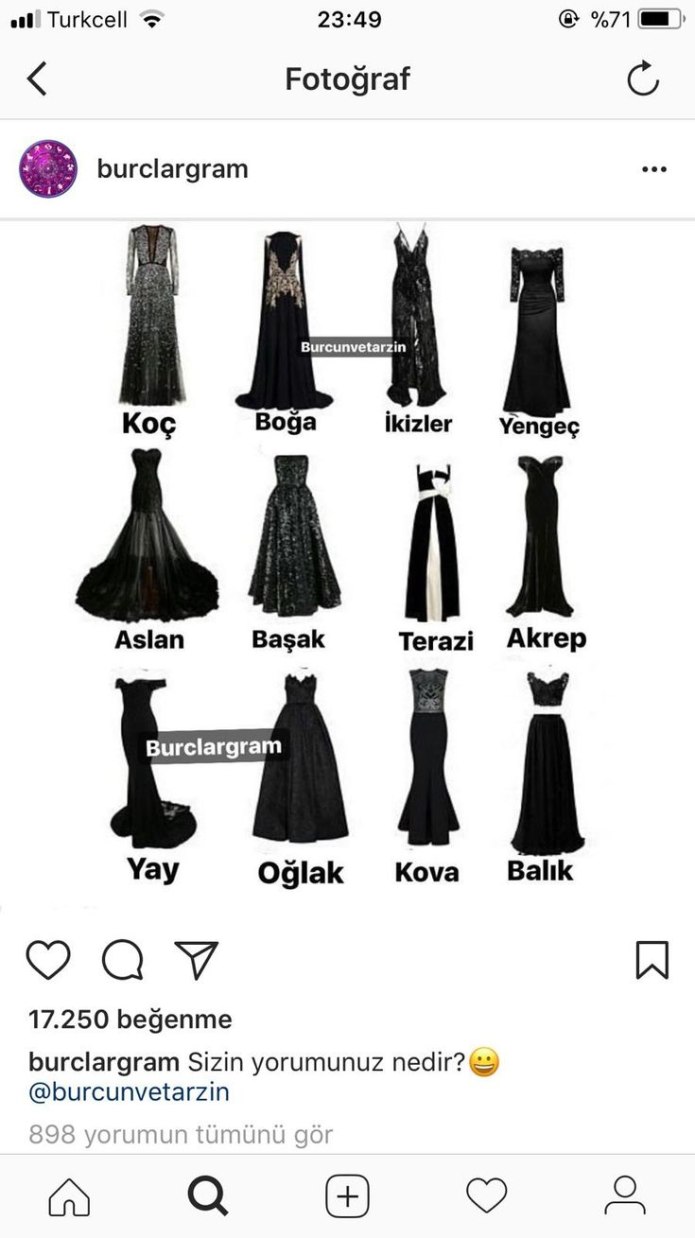Refresh the photo page
The width and height of the screenshot is (695, 1238).
click(643, 79)
